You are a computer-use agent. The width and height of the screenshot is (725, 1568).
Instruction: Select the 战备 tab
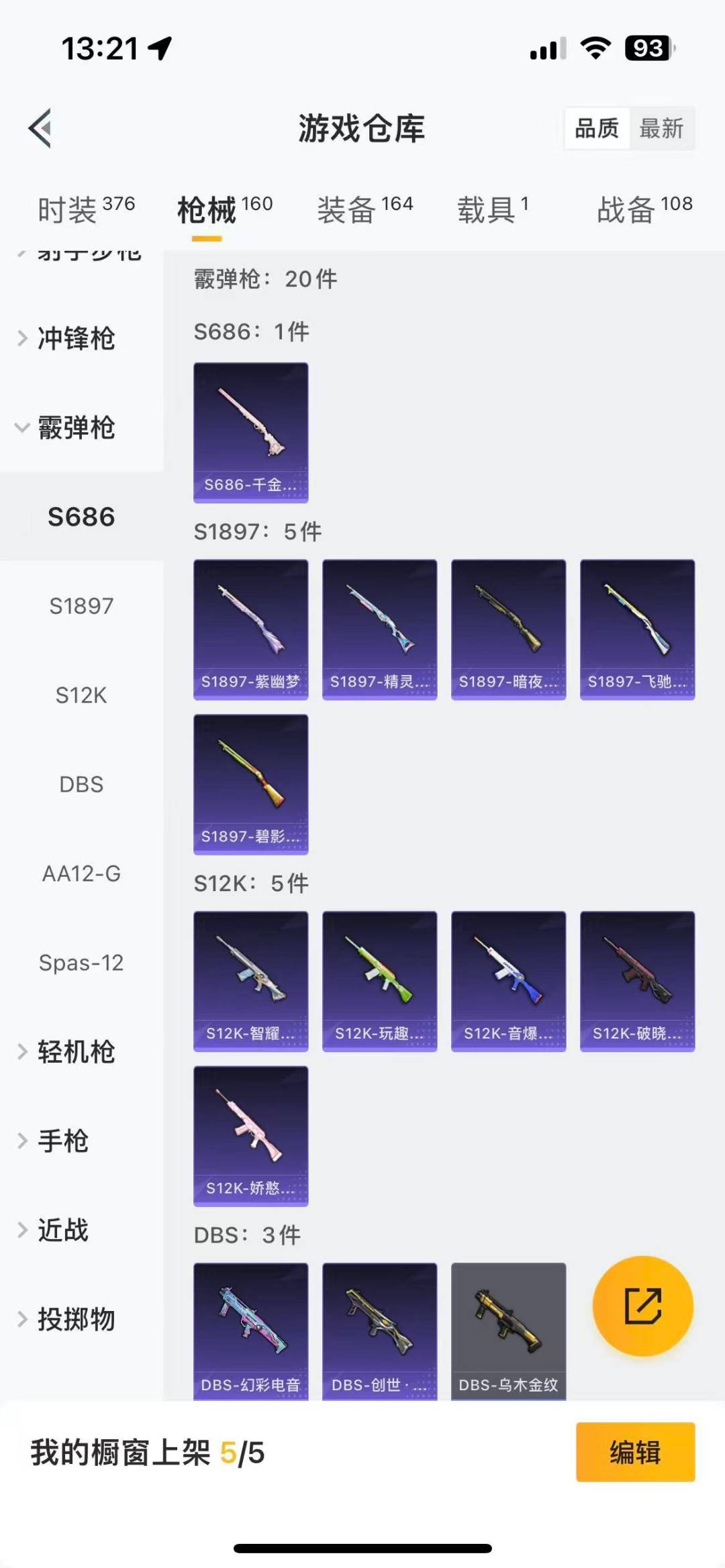click(x=644, y=210)
